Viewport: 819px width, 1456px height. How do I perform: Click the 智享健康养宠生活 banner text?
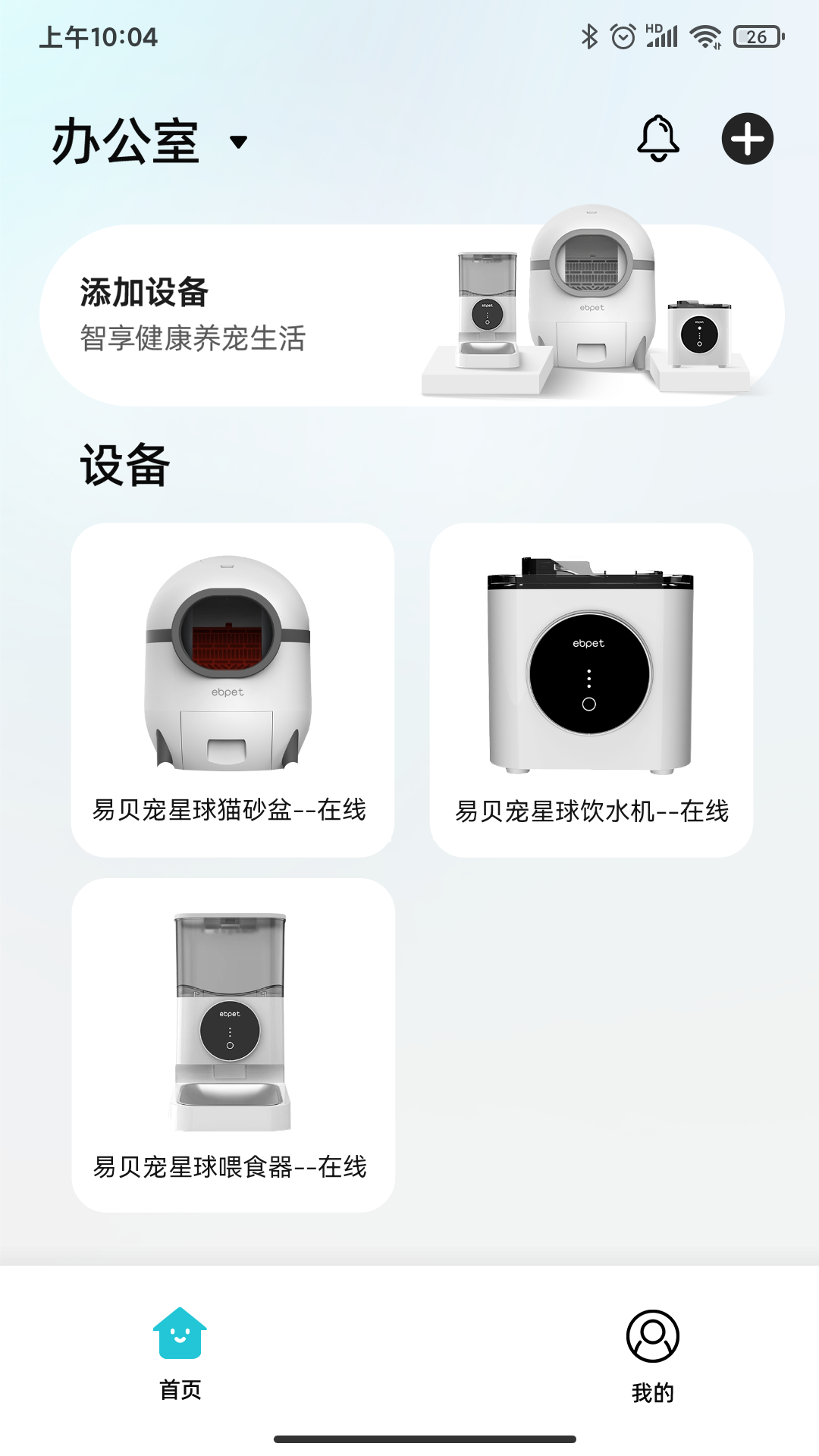click(x=193, y=340)
